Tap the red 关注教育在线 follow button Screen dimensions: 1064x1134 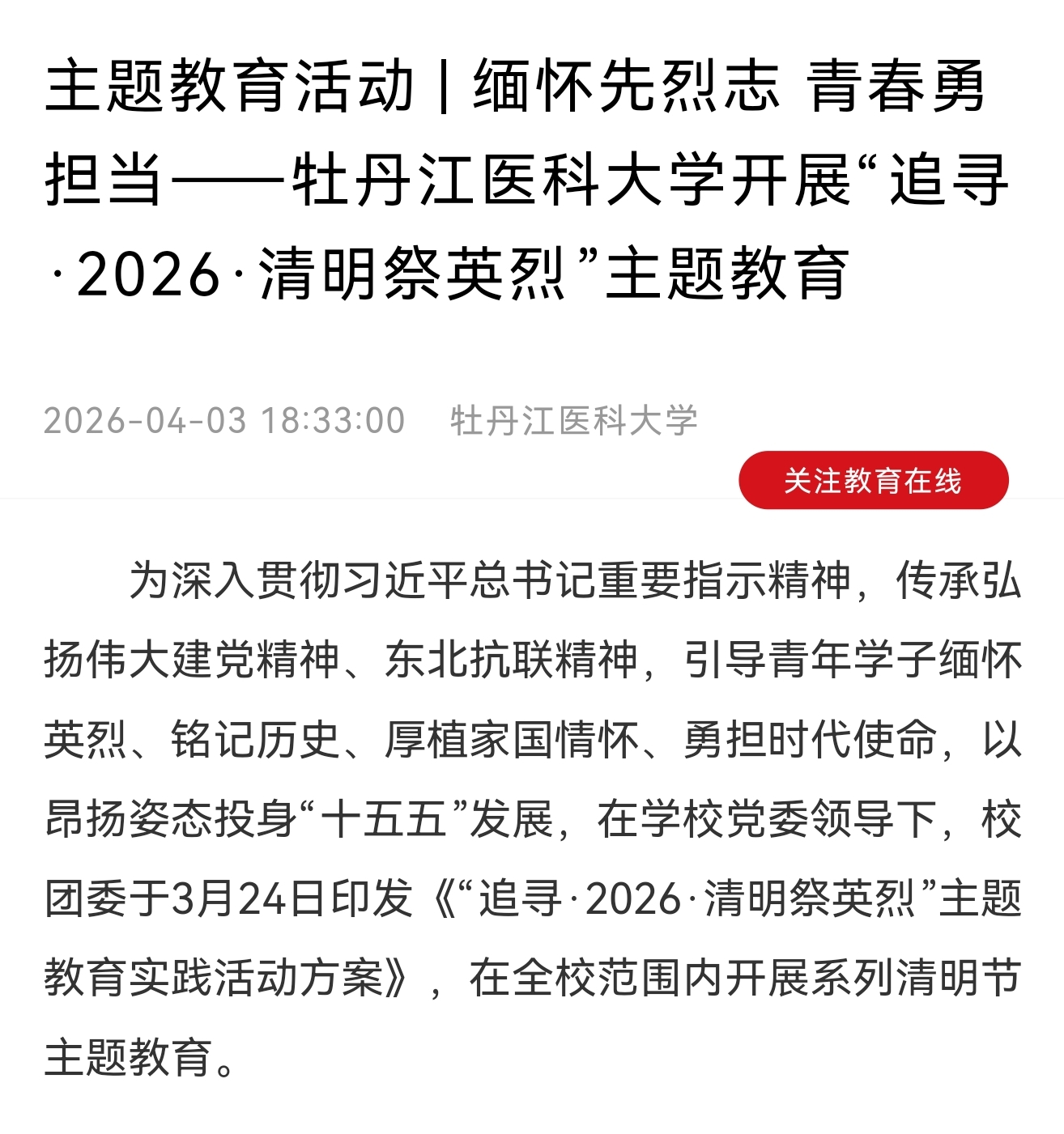(x=873, y=480)
